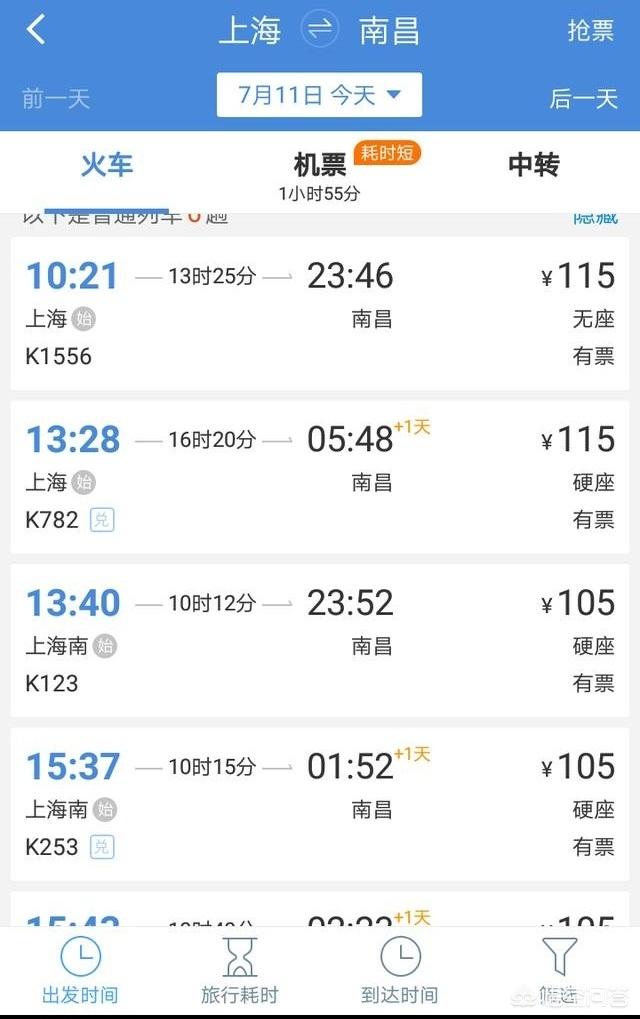640x1019 pixels.
Task: Swap Shanghai and Nanchang stations
Action: pyautogui.click(x=319, y=30)
